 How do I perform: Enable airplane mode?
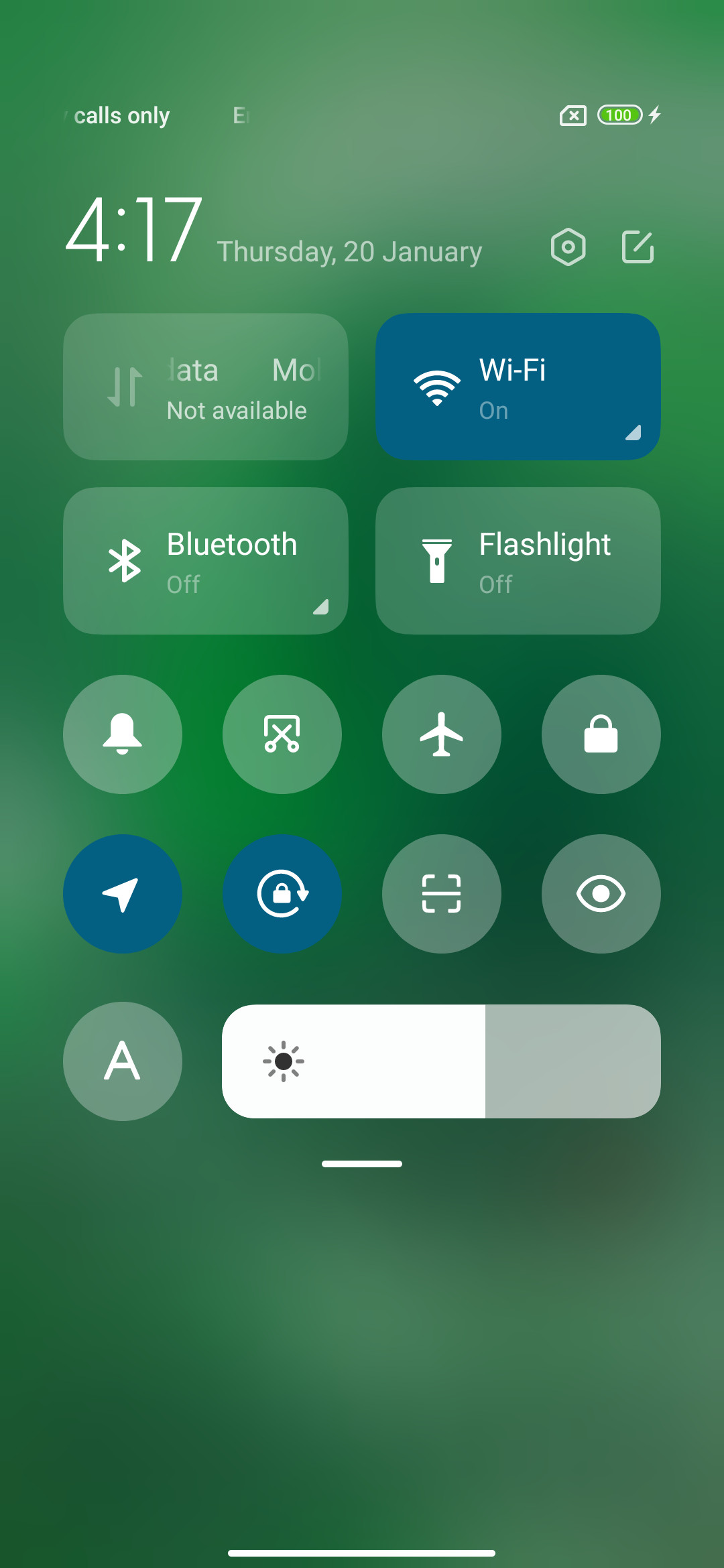(442, 734)
